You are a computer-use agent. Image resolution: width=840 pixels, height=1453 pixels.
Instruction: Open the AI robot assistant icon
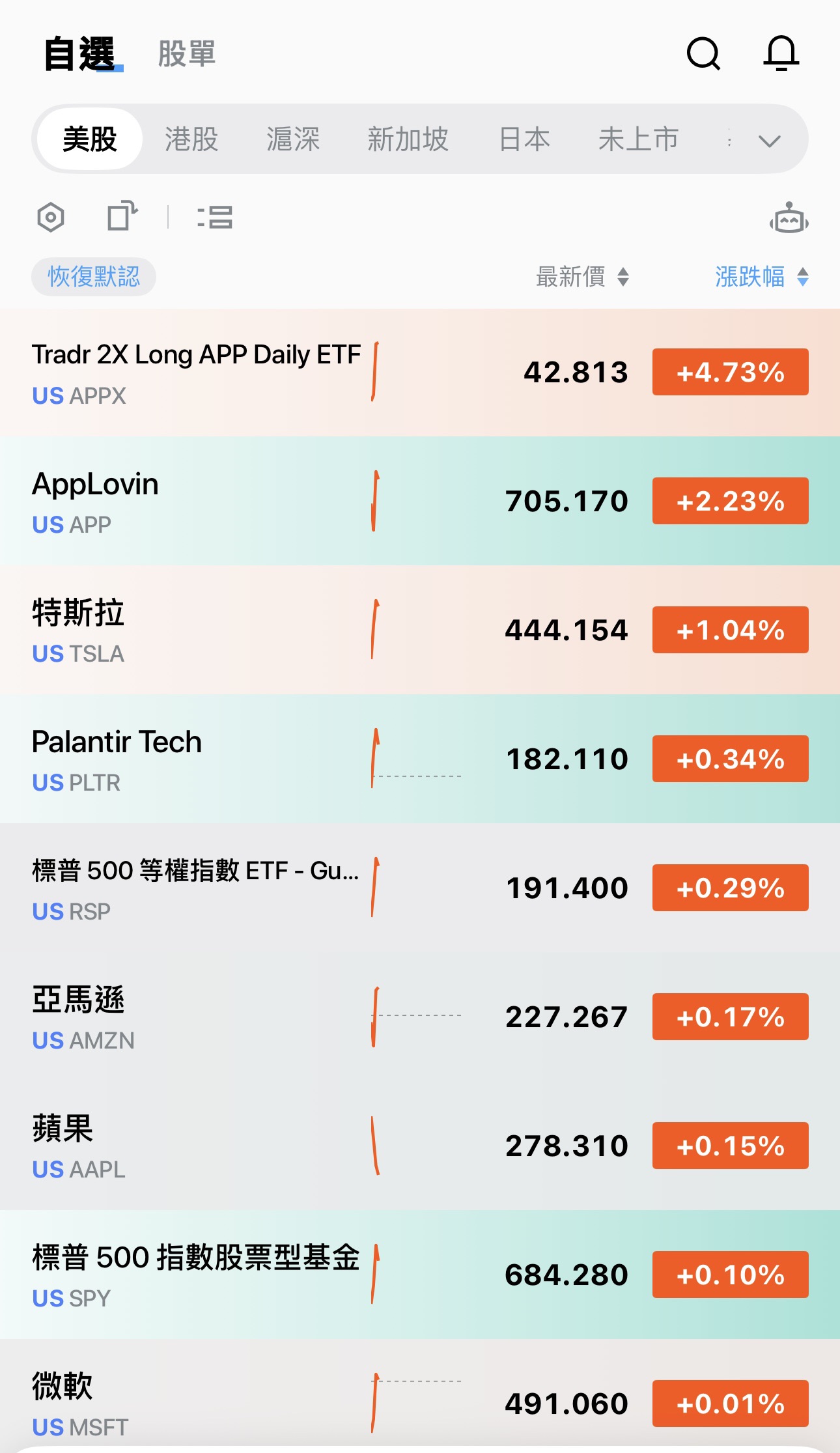click(789, 218)
